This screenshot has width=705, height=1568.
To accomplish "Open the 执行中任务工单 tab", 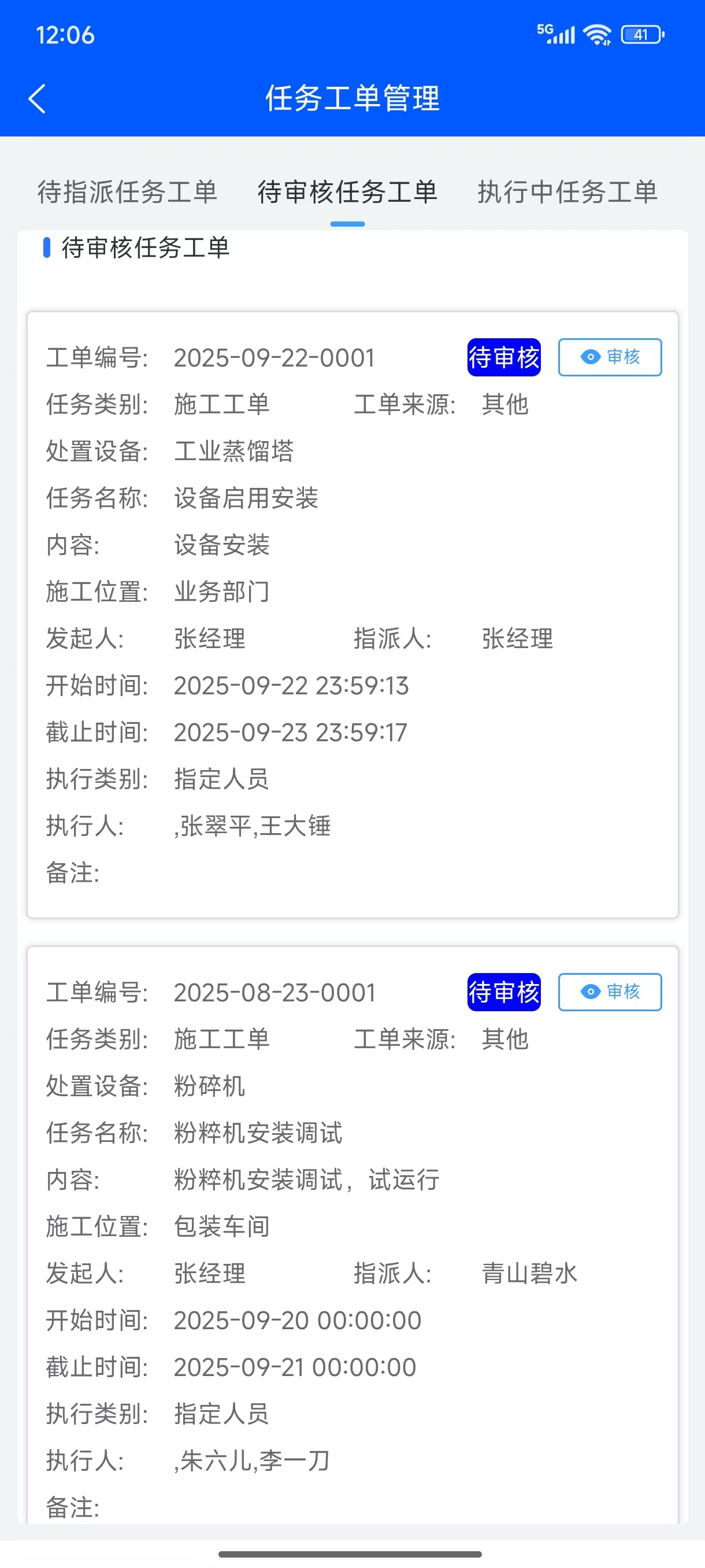I will pyautogui.click(x=567, y=193).
